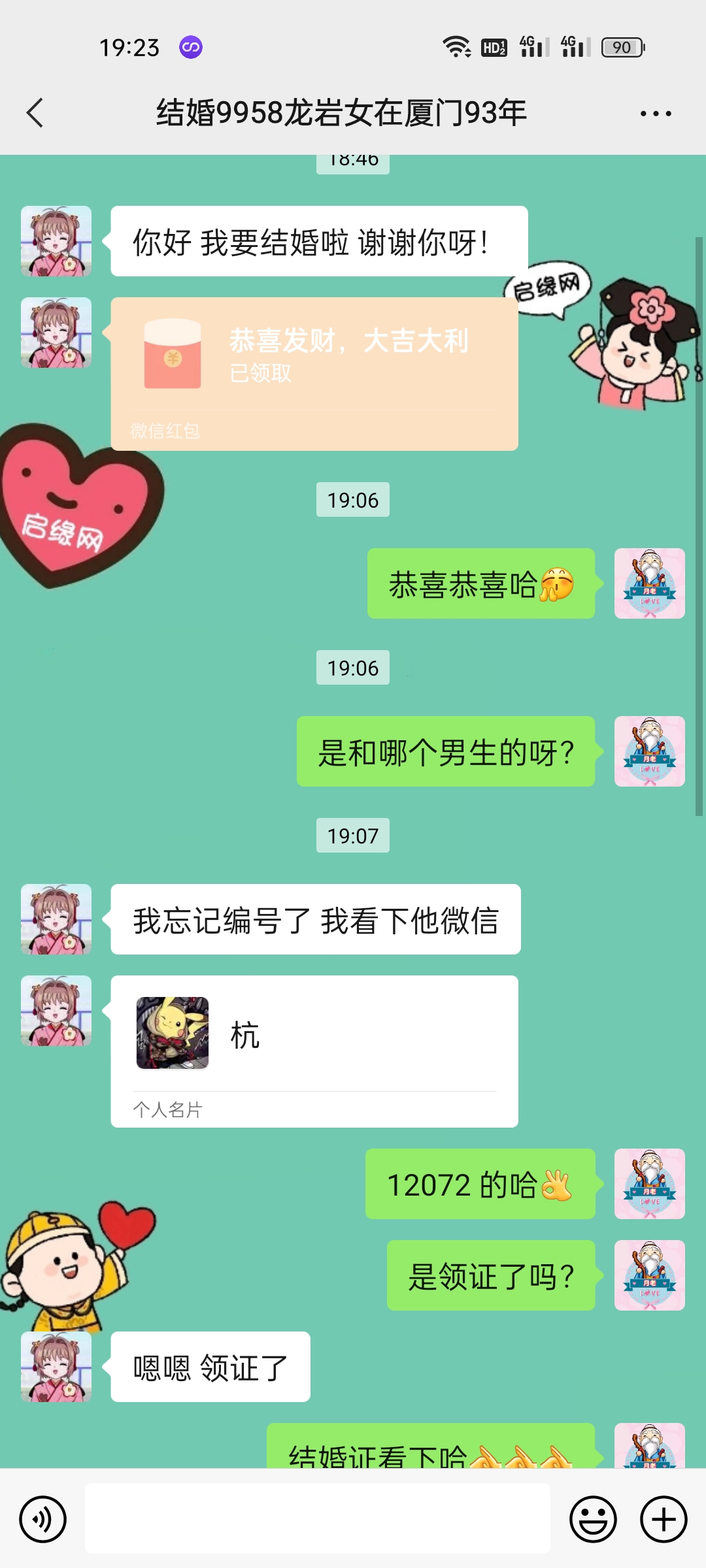
Task: Open the contact card for 杭
Action: [314, 1051]
